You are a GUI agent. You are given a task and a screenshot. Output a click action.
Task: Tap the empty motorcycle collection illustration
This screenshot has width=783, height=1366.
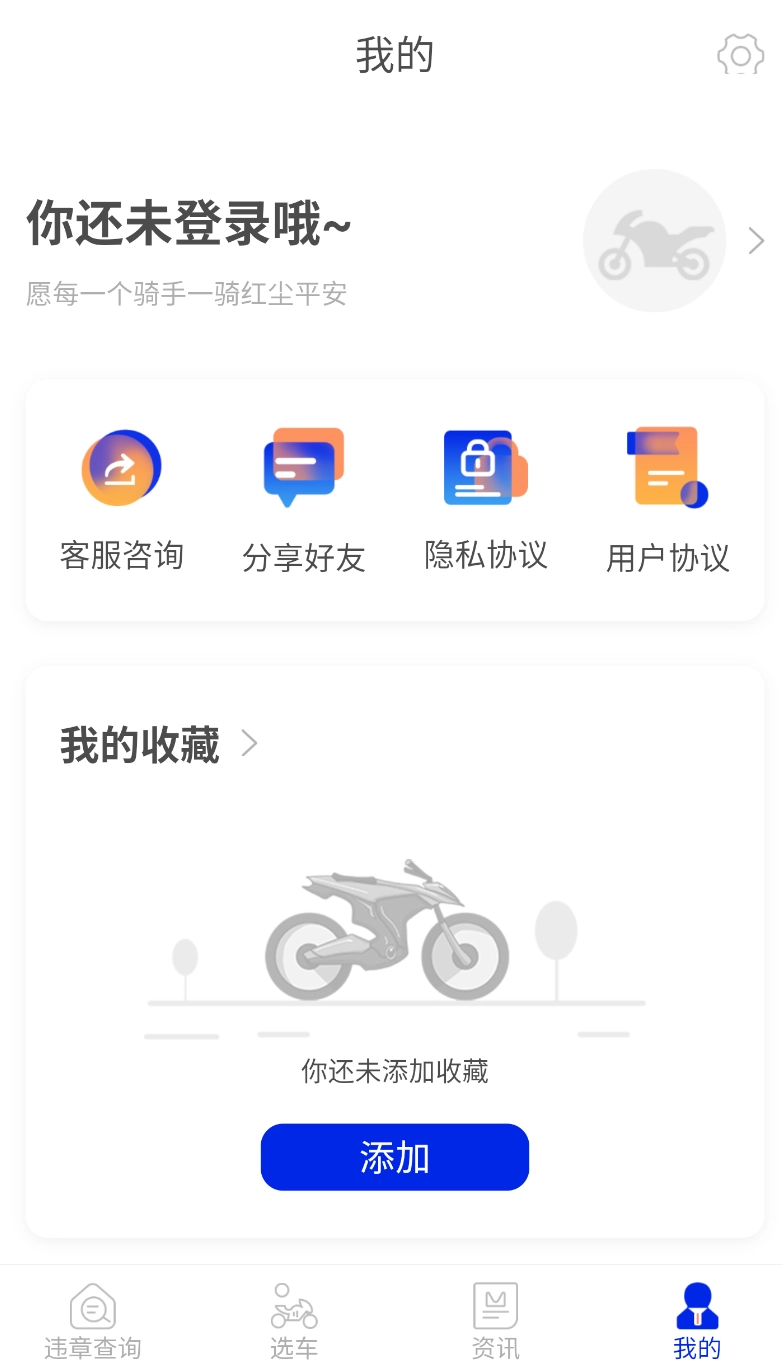(394, 940)
